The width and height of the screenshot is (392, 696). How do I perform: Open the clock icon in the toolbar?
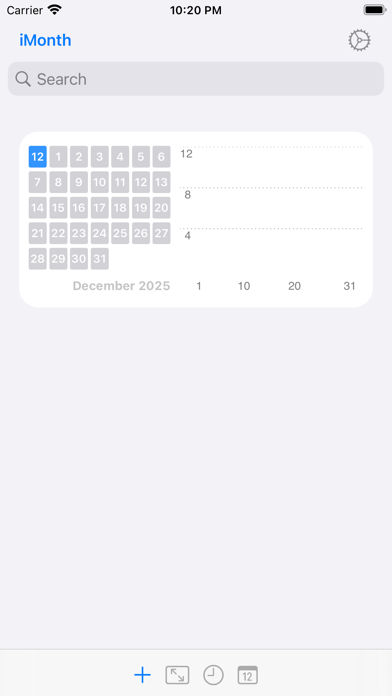pyautogui.click(x=214, y=675)
